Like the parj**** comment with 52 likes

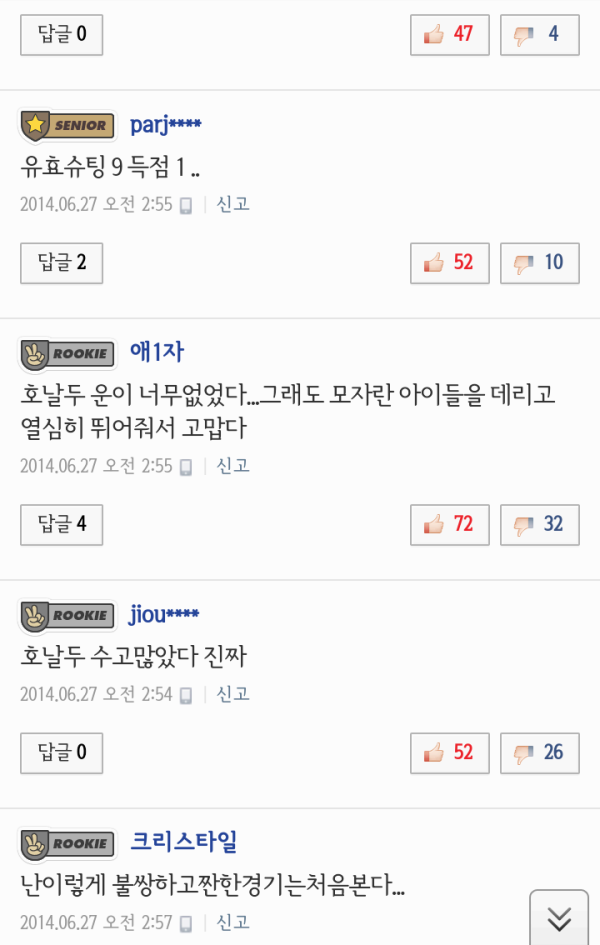[x=449, y=263]
